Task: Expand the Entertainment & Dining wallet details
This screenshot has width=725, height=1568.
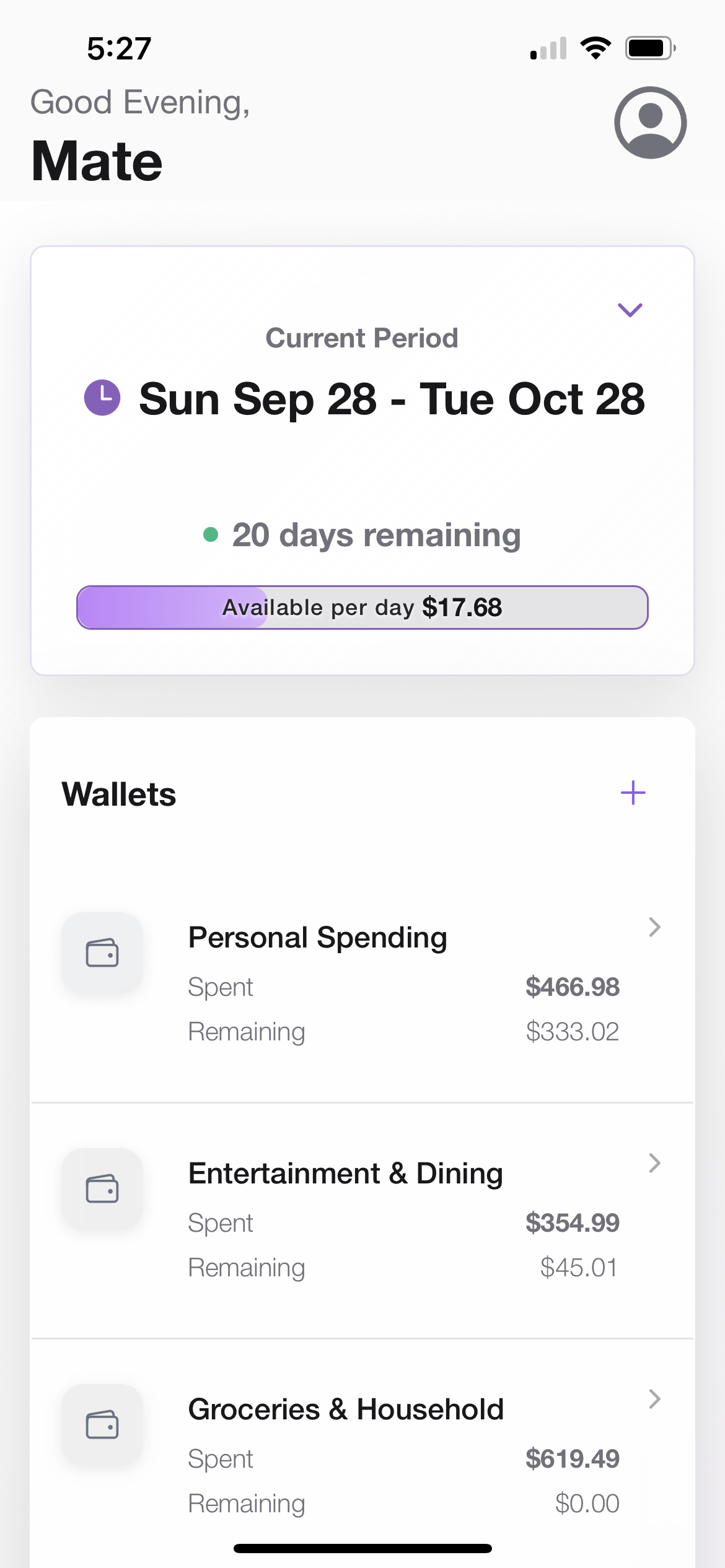Action: coord(654,1162)
